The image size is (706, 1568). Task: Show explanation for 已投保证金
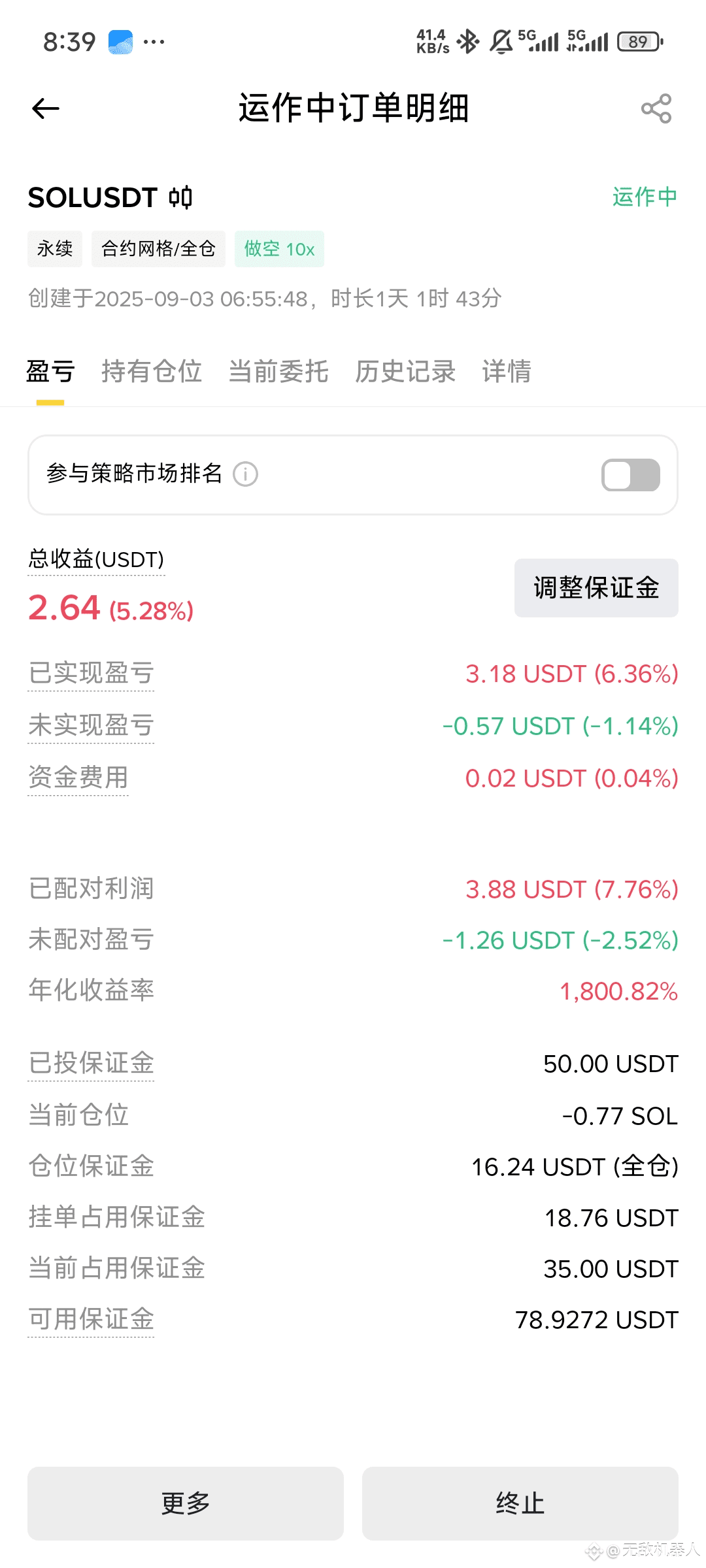pyautogui.click(x=91, y=1064)
